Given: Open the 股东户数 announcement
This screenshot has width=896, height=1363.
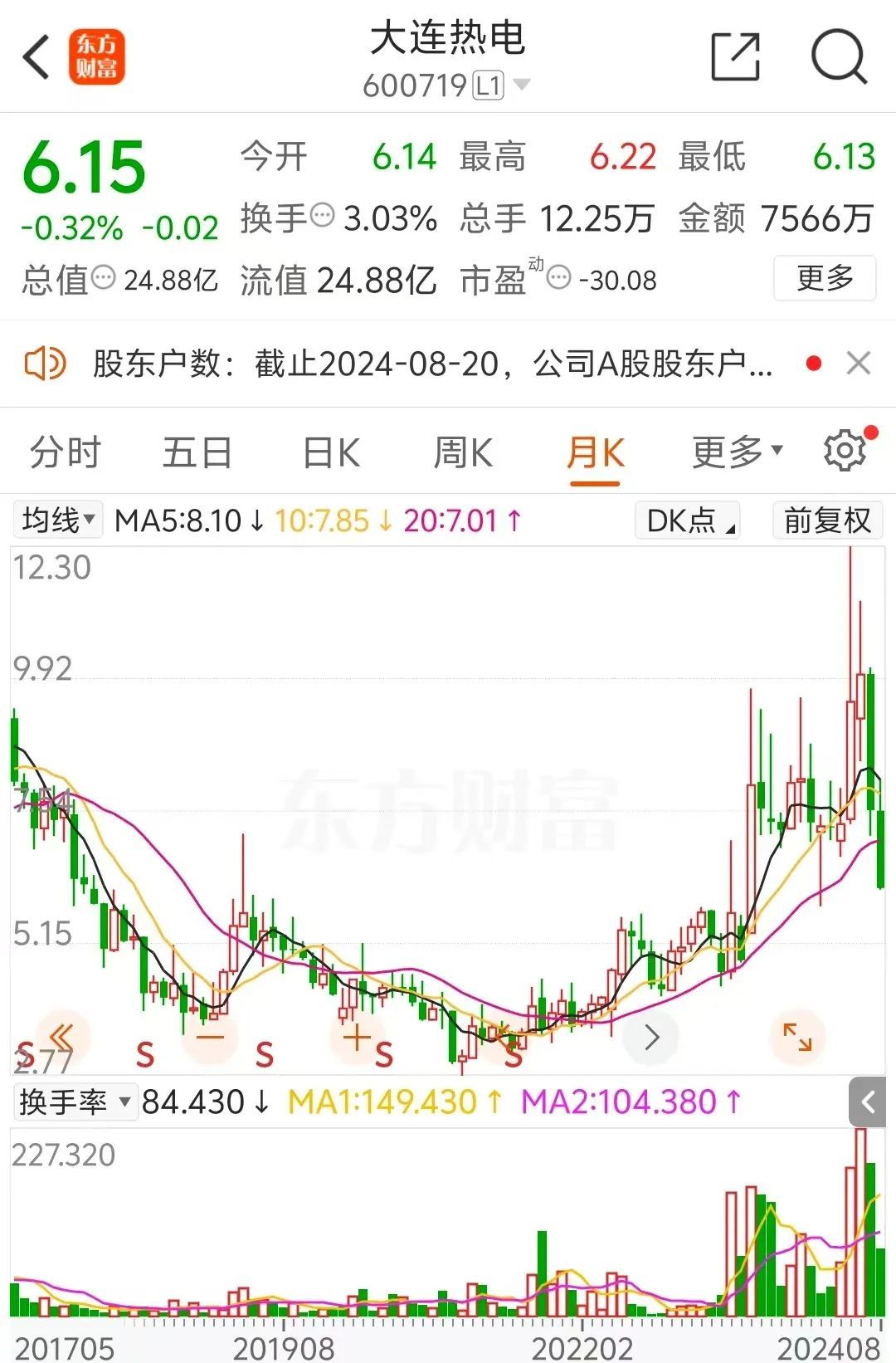Looking at the screenshot, I should tap(431, 364).
